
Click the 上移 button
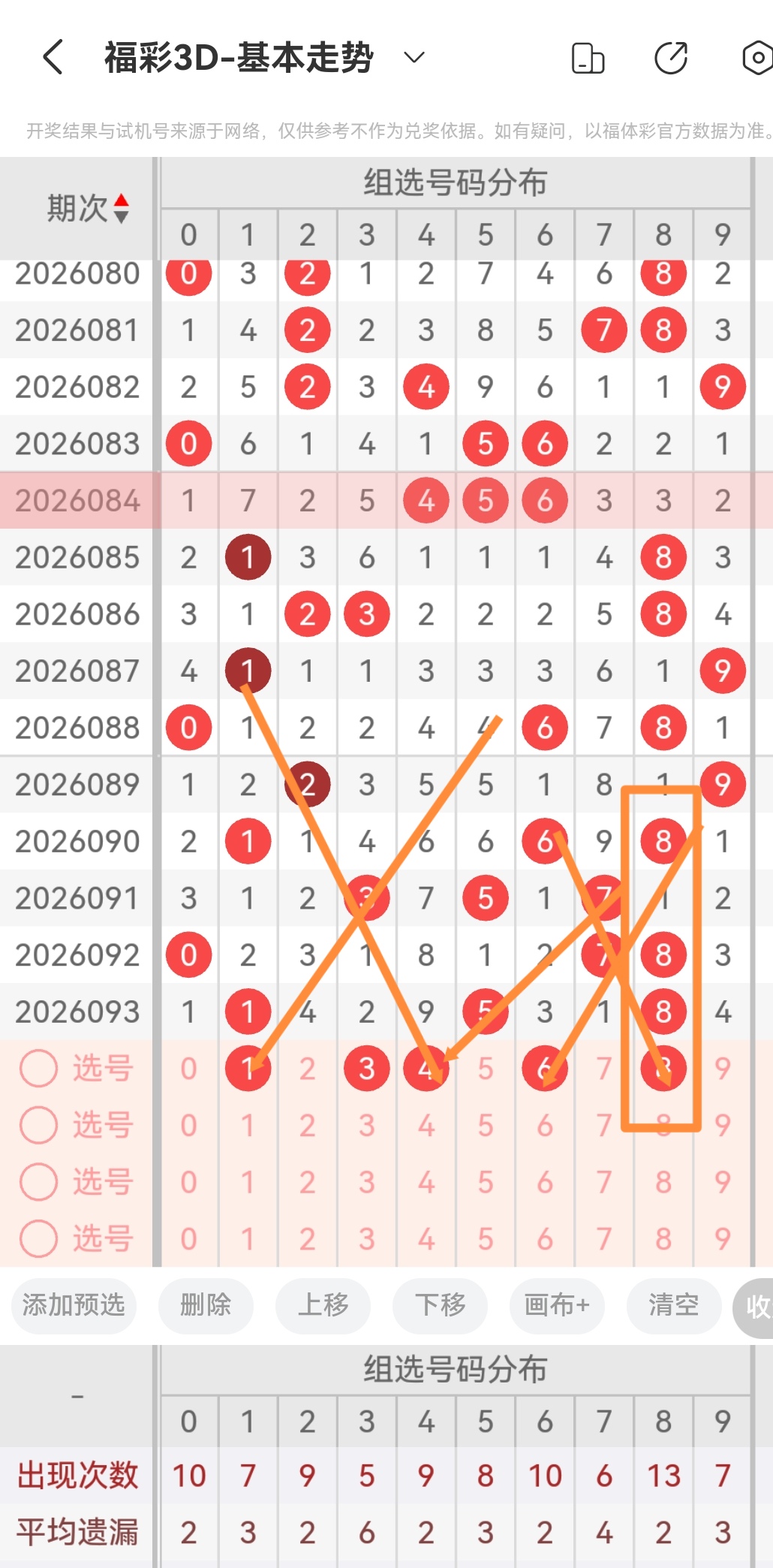[x=323, y=1306]
